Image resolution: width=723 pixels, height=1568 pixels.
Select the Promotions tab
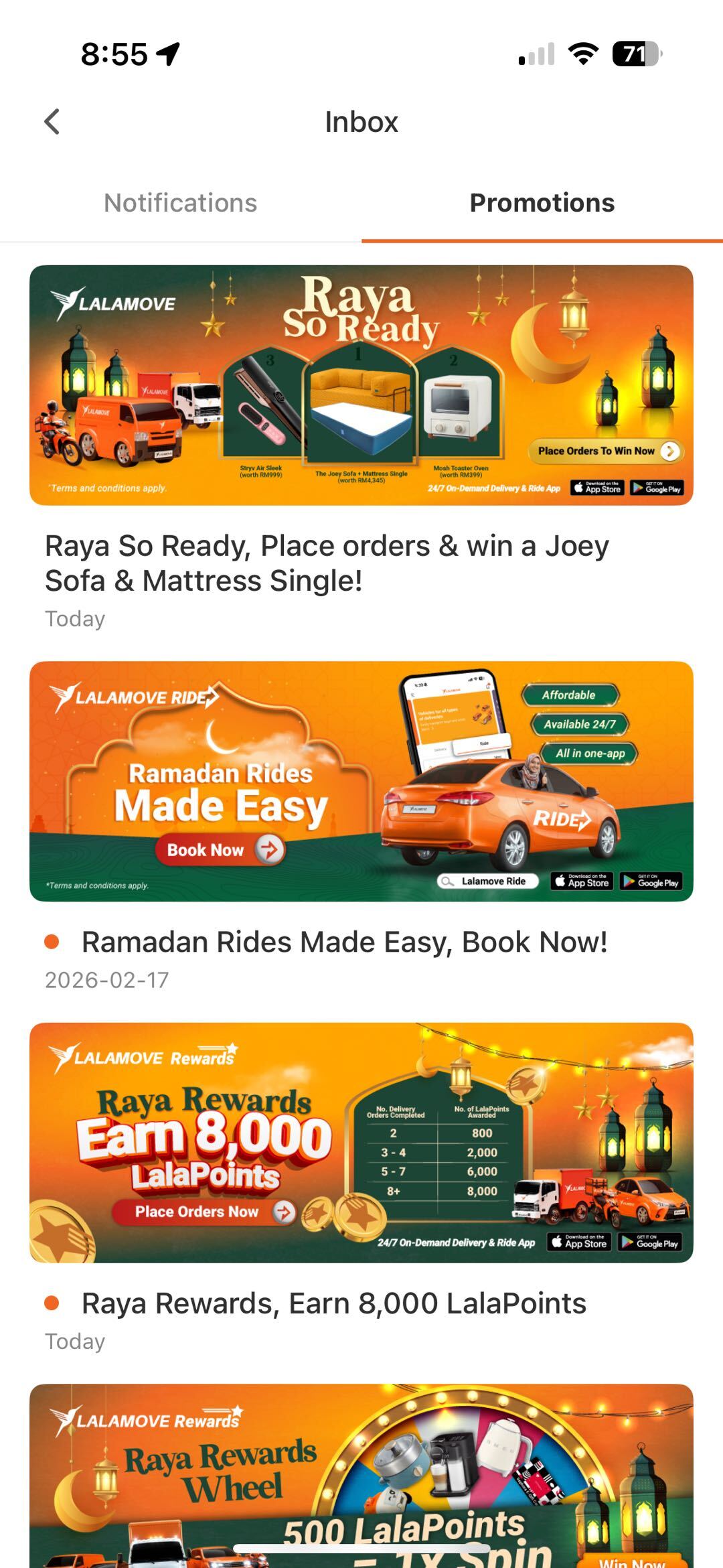point(542,203)
